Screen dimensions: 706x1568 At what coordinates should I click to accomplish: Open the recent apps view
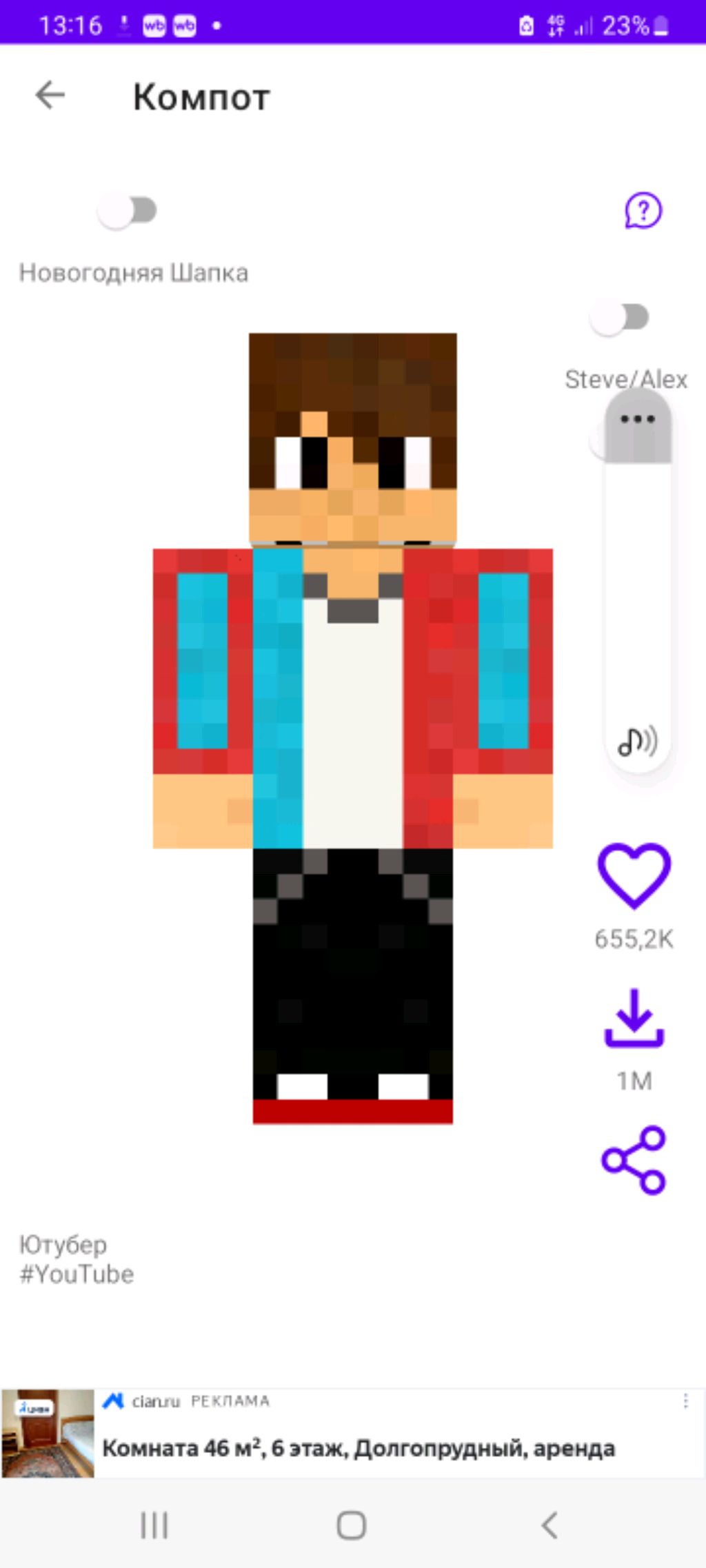point(154,1525)
